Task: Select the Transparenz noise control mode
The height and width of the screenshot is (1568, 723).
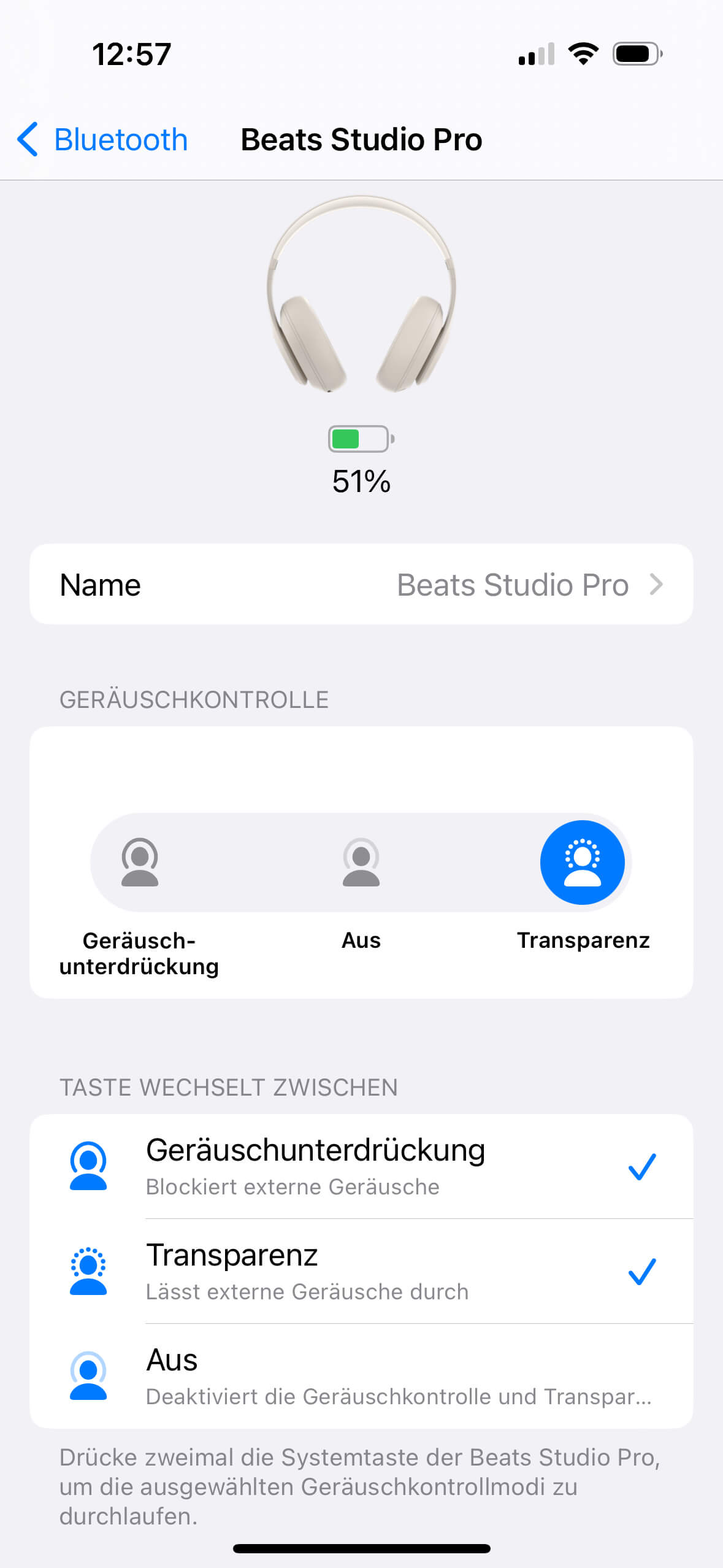Action: [582, 862]
